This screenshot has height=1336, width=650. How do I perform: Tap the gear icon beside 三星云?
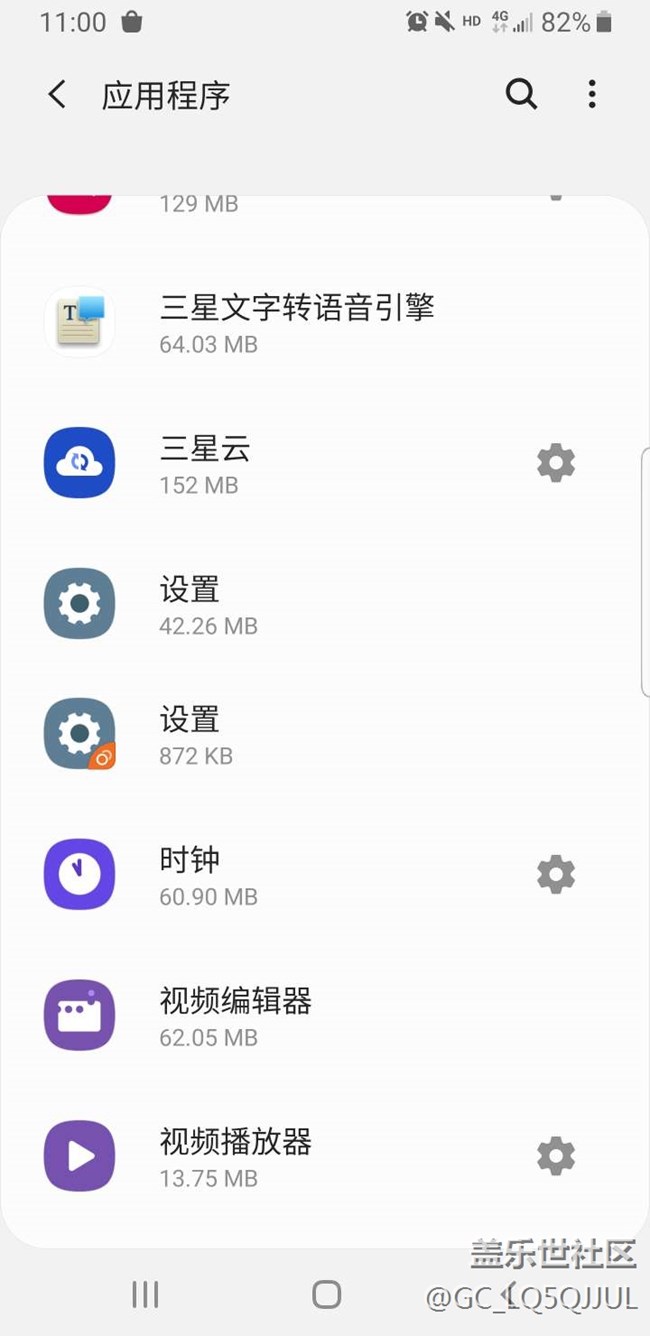[556, 463]
